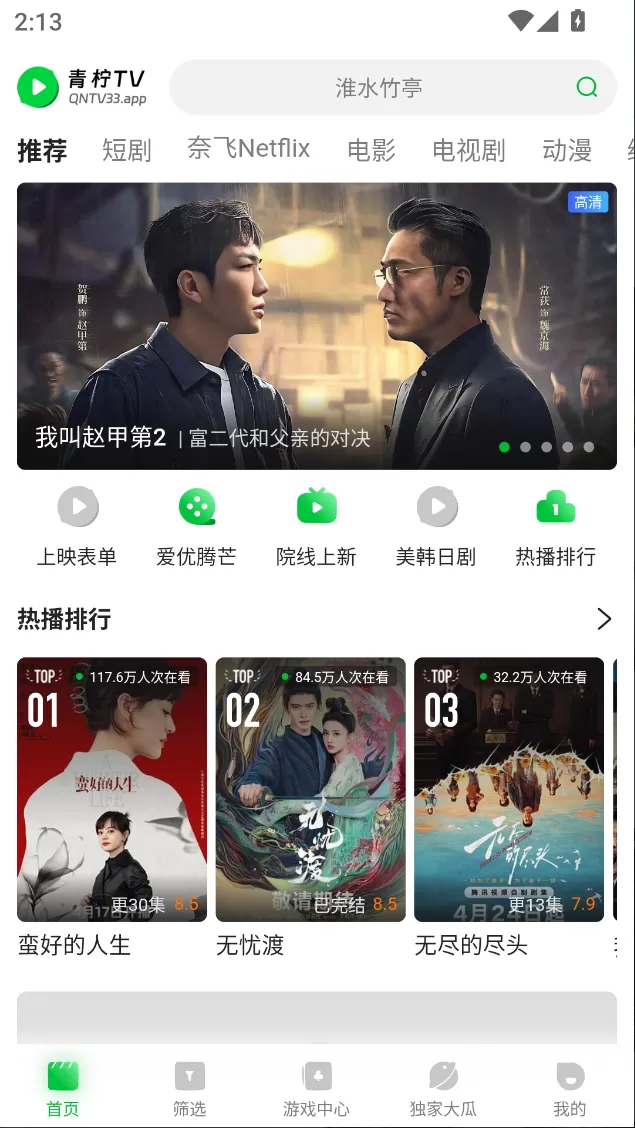Tap the green search magnifier icon
The image size is (635, 1128).
coord(587,87)
